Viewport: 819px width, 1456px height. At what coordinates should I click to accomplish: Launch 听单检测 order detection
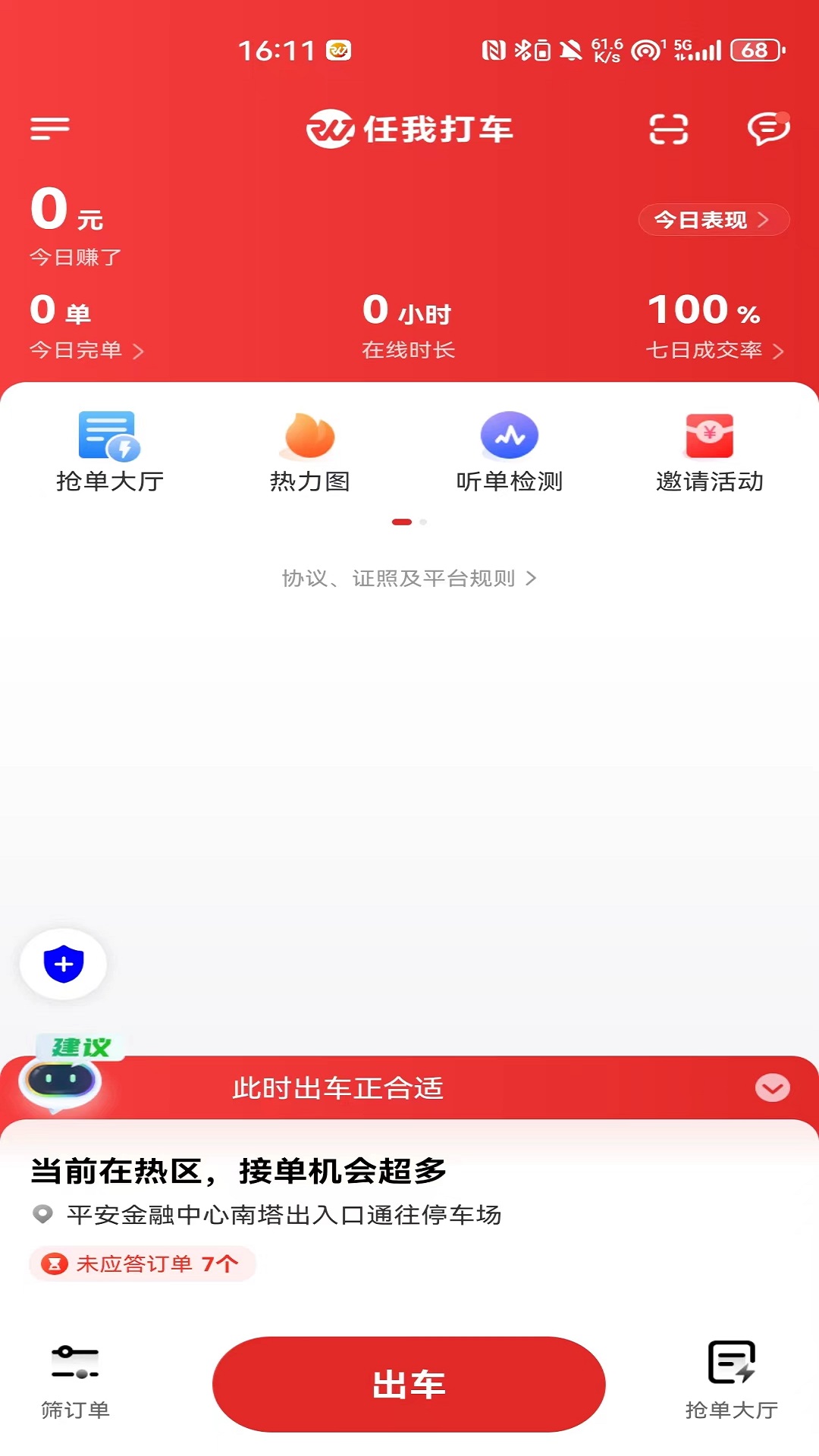click(x=510, y=449)
